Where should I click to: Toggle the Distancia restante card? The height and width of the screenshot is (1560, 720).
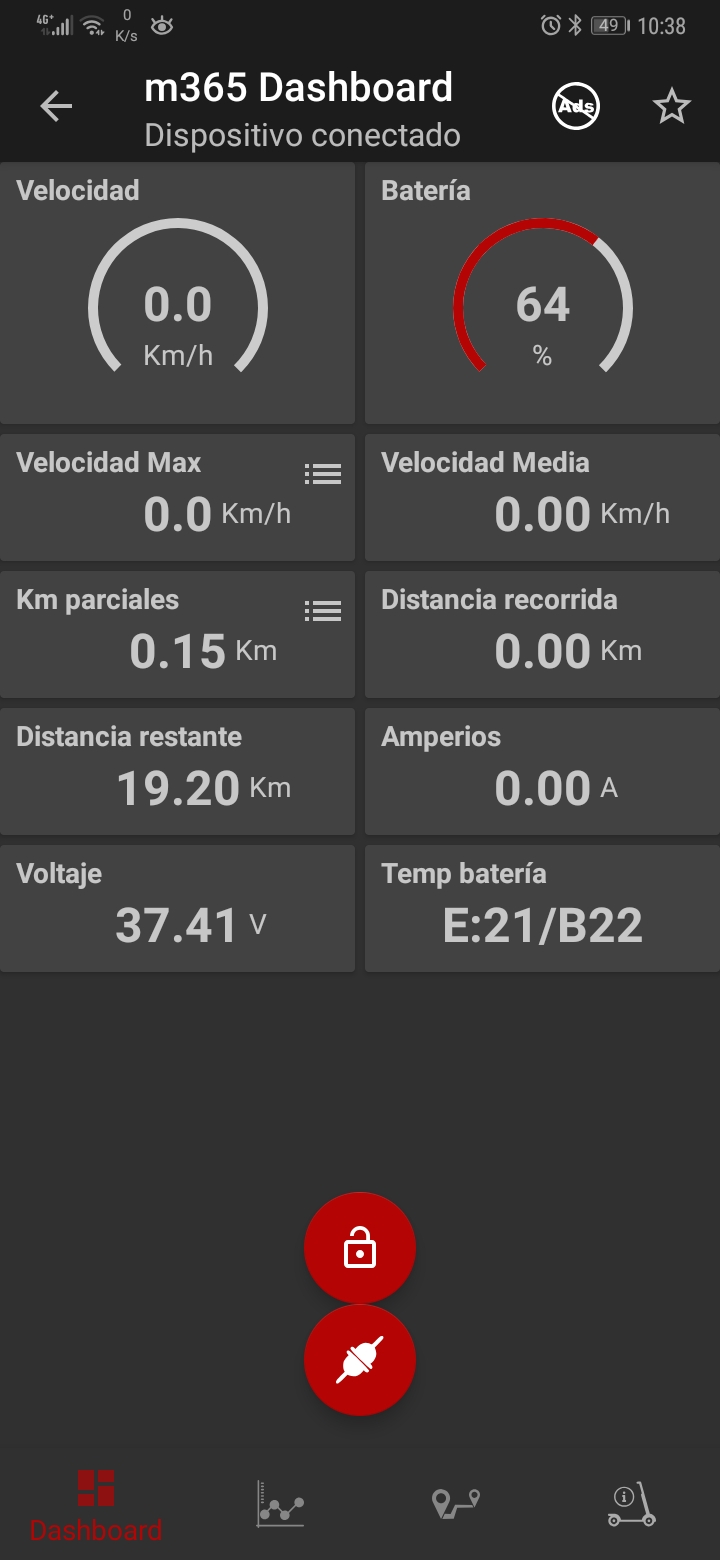(x=178, y=770)
